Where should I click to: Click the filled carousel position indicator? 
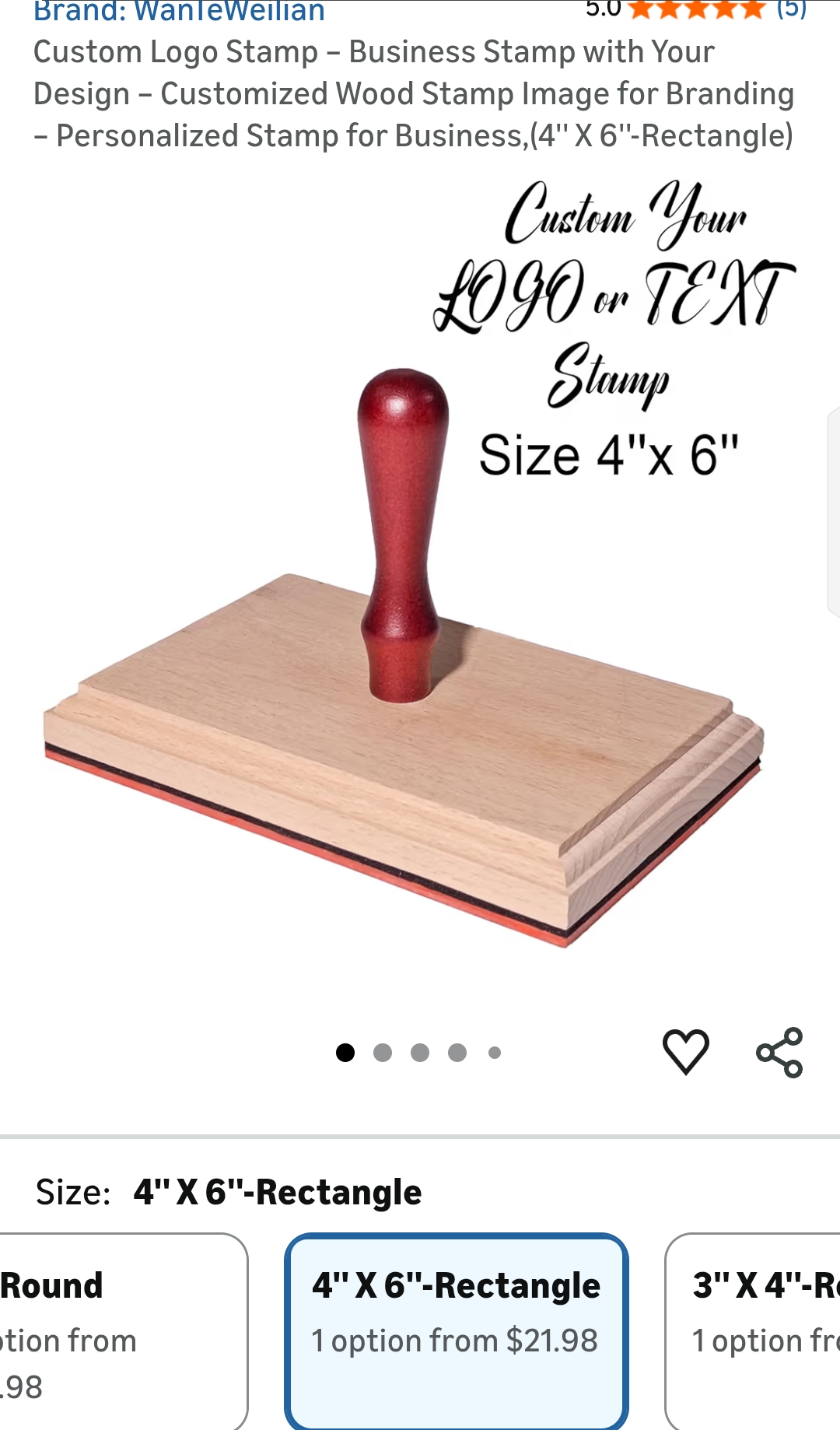pos(345,1052)
